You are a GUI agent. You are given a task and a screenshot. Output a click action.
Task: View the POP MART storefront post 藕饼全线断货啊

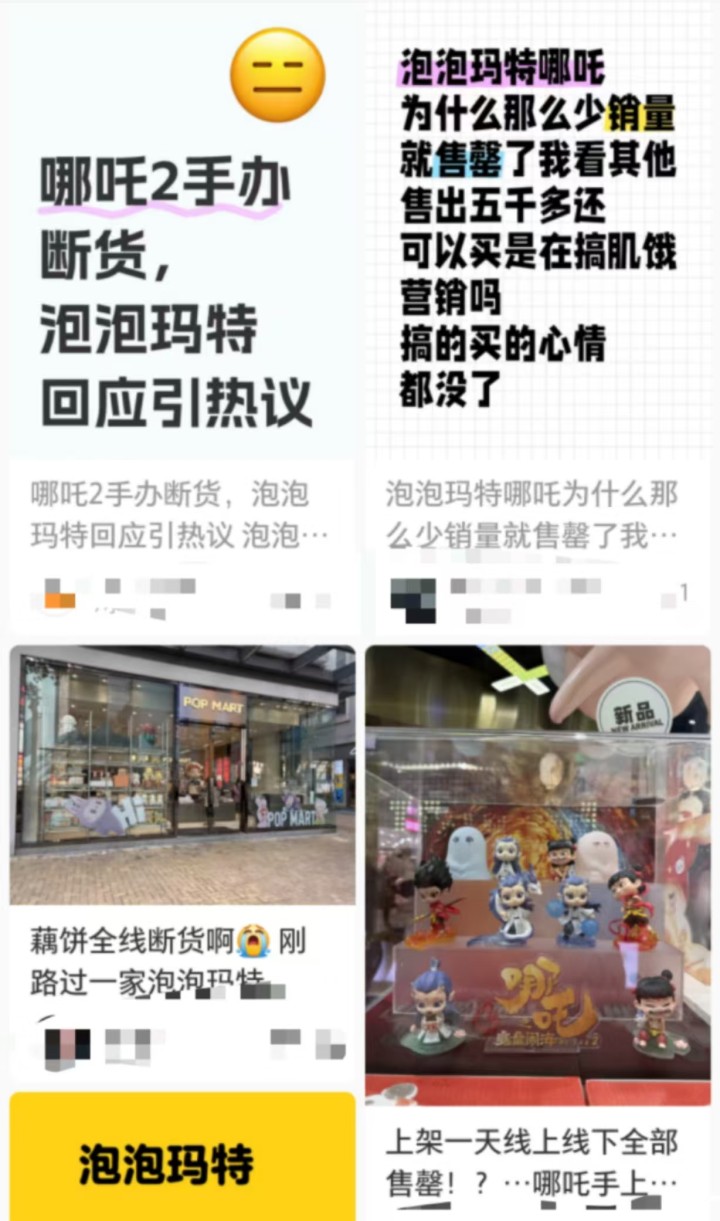tap(182, 775)
